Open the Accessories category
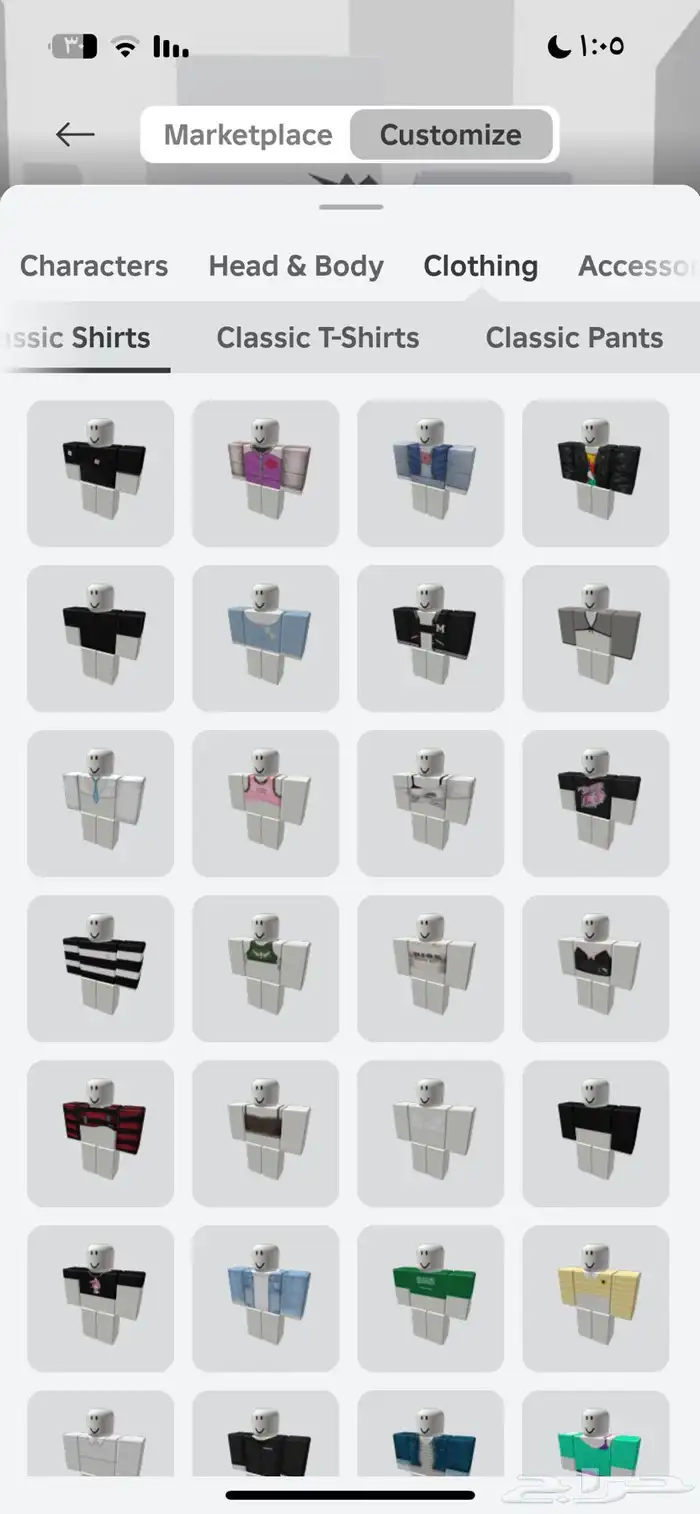The height and width of the screenshot is (1514, 700). point(636,266)
